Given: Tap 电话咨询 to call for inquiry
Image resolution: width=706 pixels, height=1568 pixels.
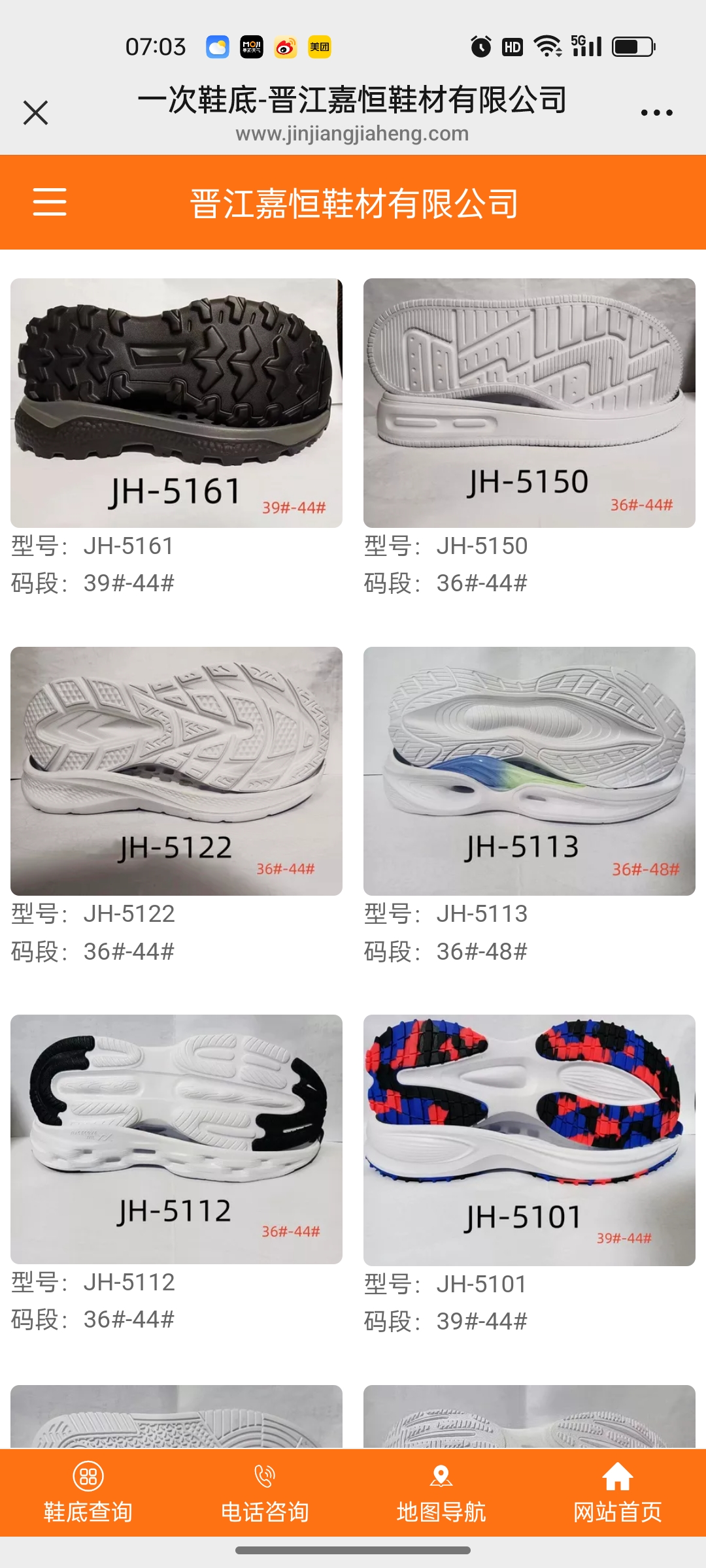Looking at the screenshot, I should pos(265,1492).
